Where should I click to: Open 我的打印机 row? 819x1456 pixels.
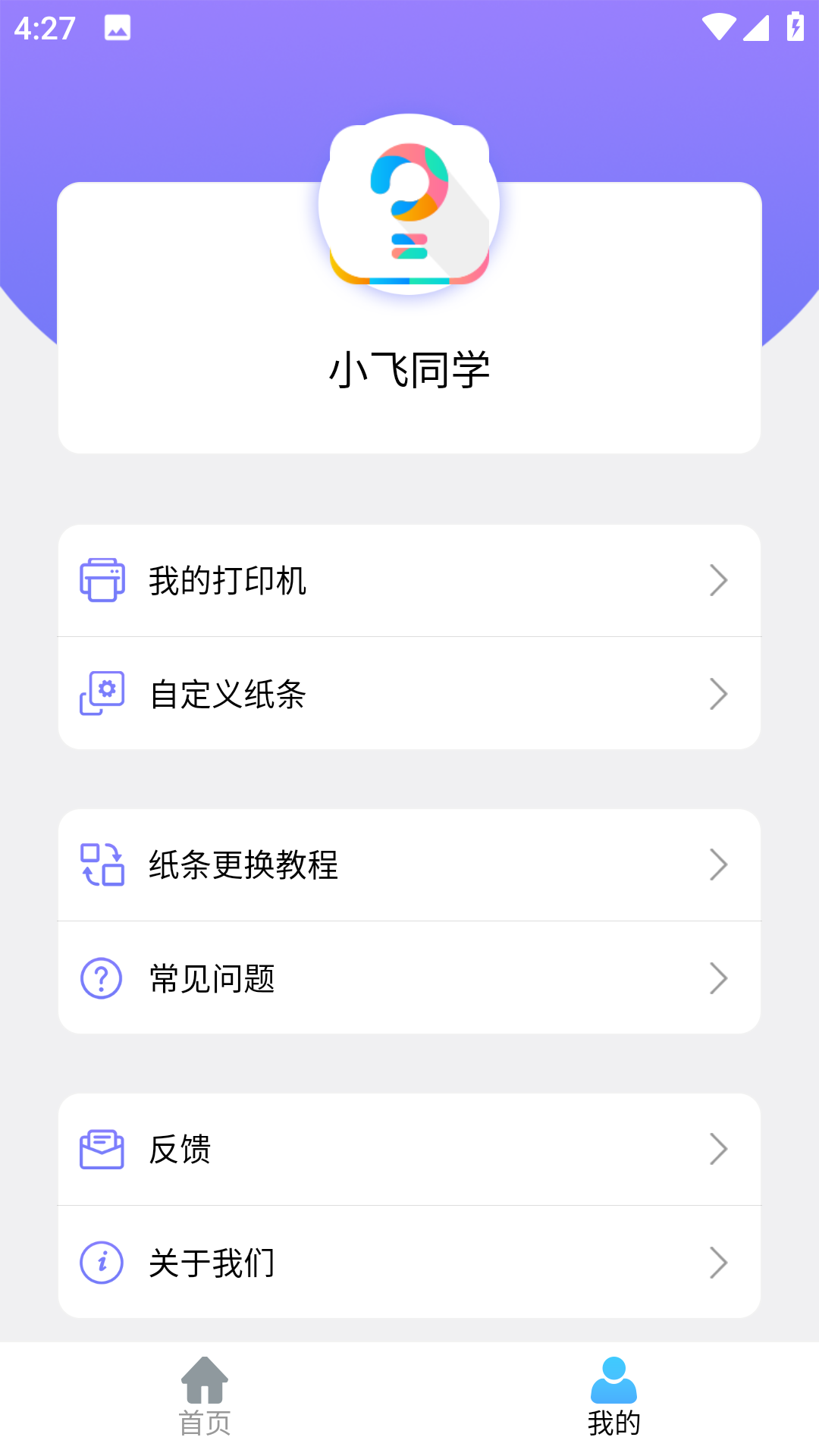point(409,581)
